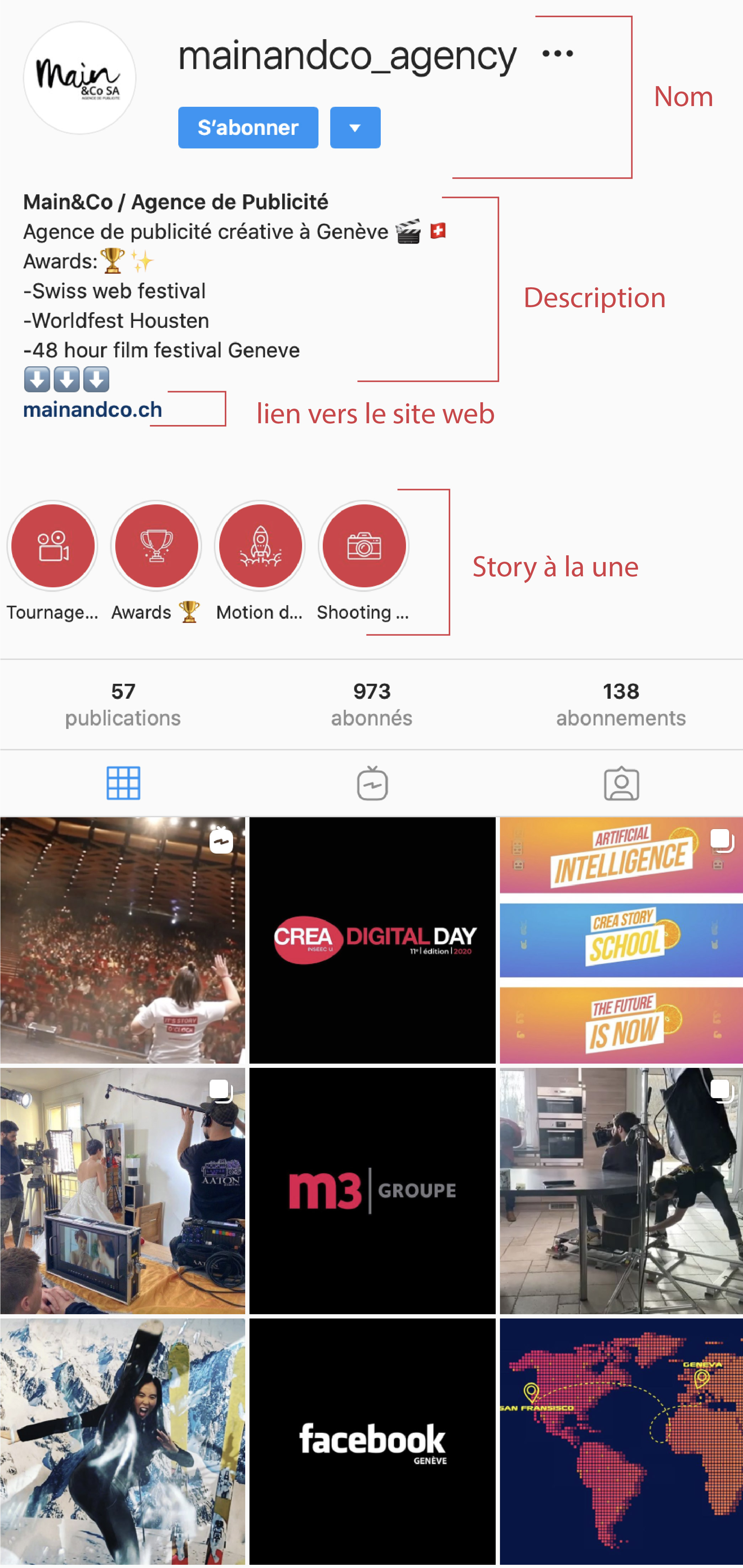Image resolution: width=743 pixels, height=1568 pixels.
Task: Open the m3 Groupe post
Action: 373,1191
